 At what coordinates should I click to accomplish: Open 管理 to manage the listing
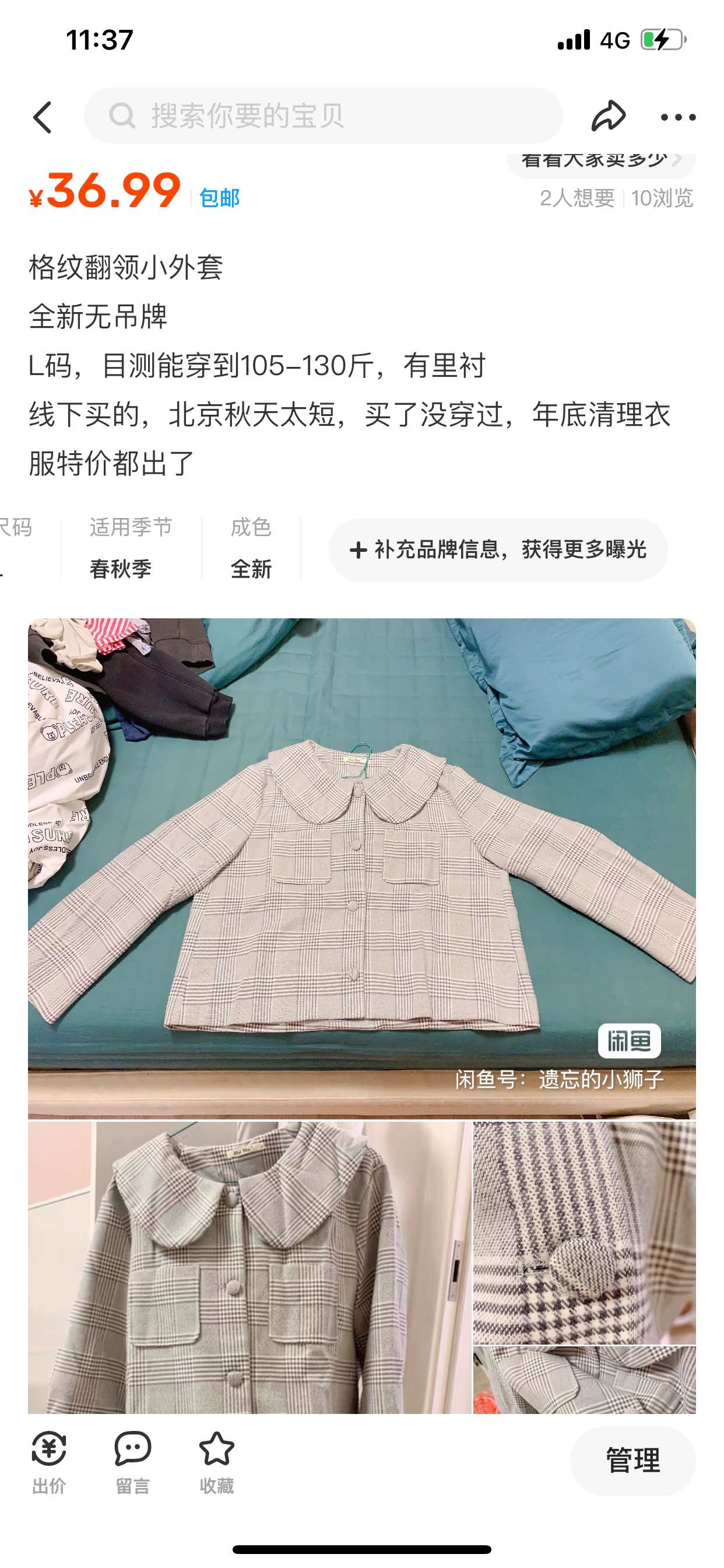tap(632, 1460)
